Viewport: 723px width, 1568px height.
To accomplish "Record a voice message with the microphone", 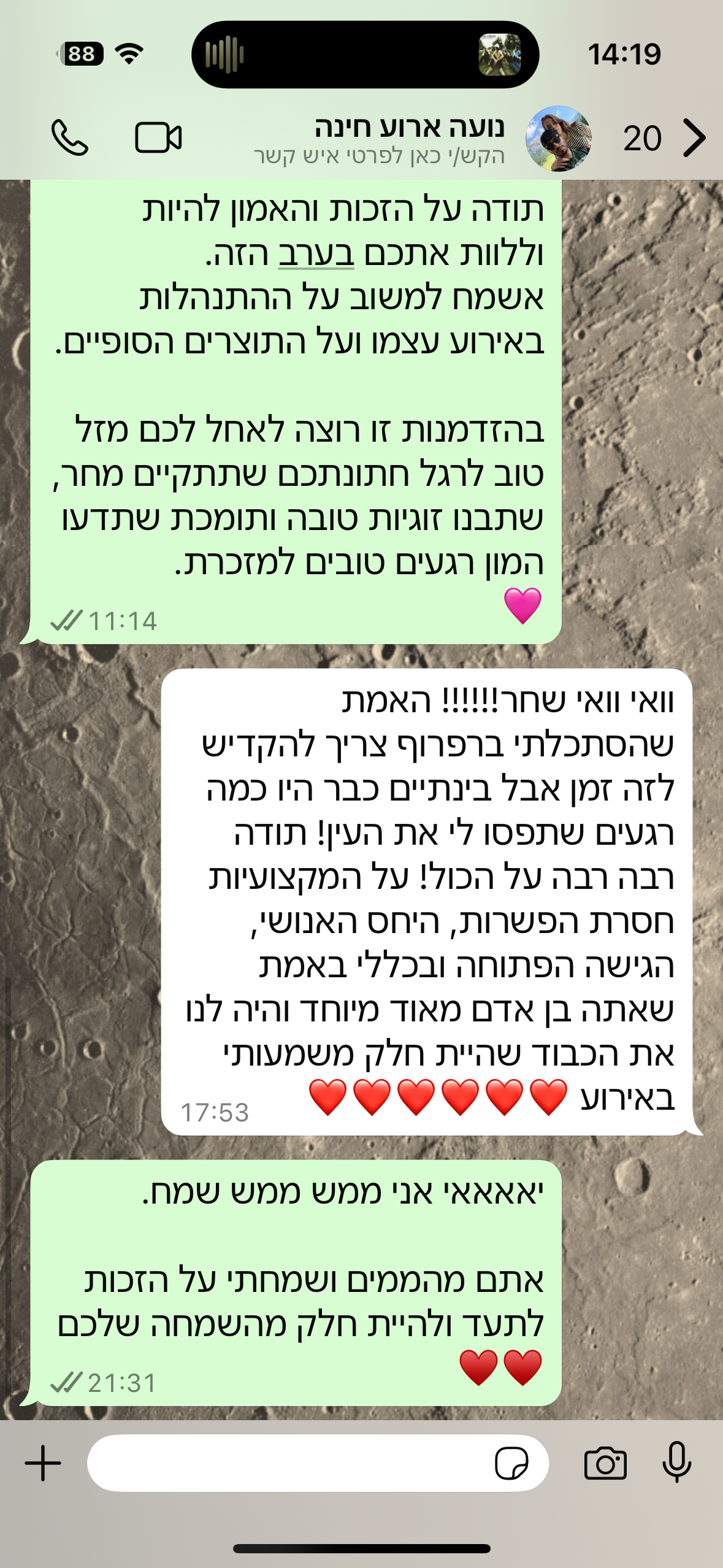I will (x=677, y=1463).
